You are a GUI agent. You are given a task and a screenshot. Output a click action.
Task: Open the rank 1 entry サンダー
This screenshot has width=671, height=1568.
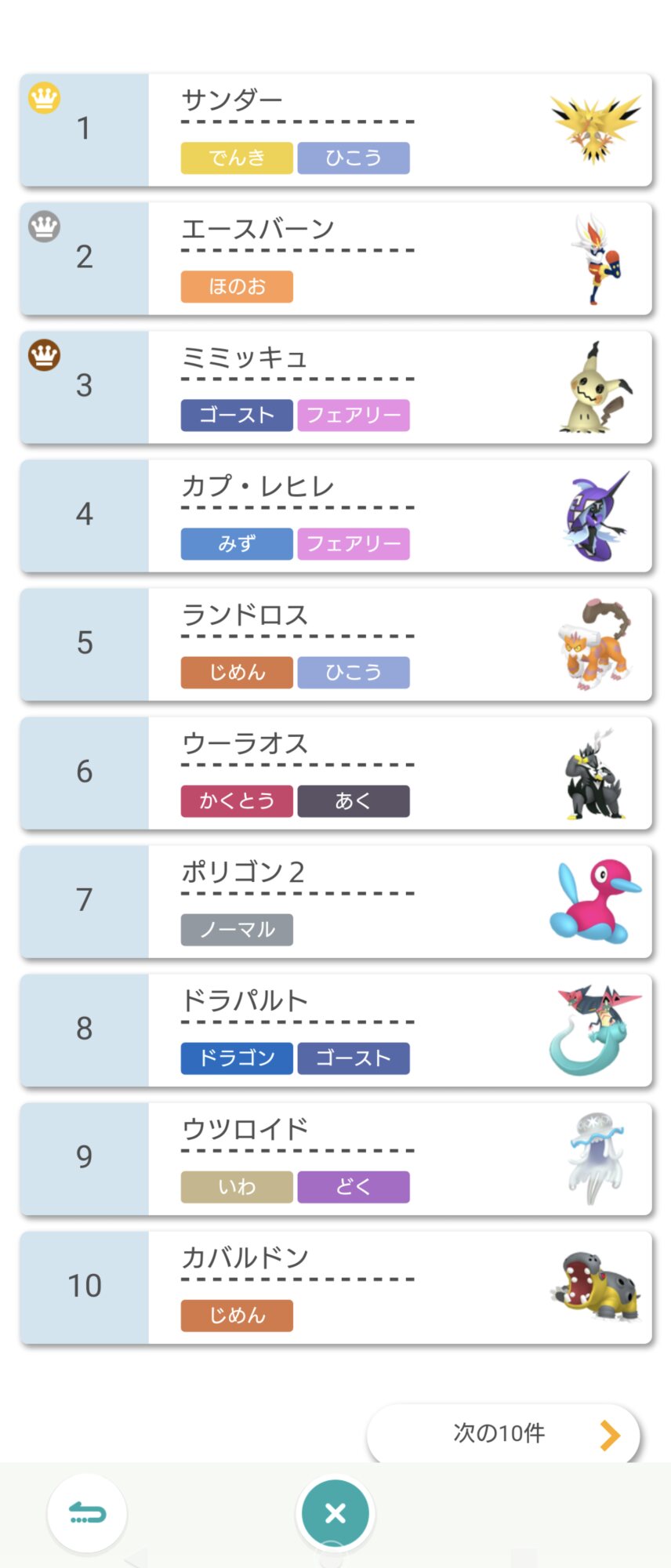[335, 130]
